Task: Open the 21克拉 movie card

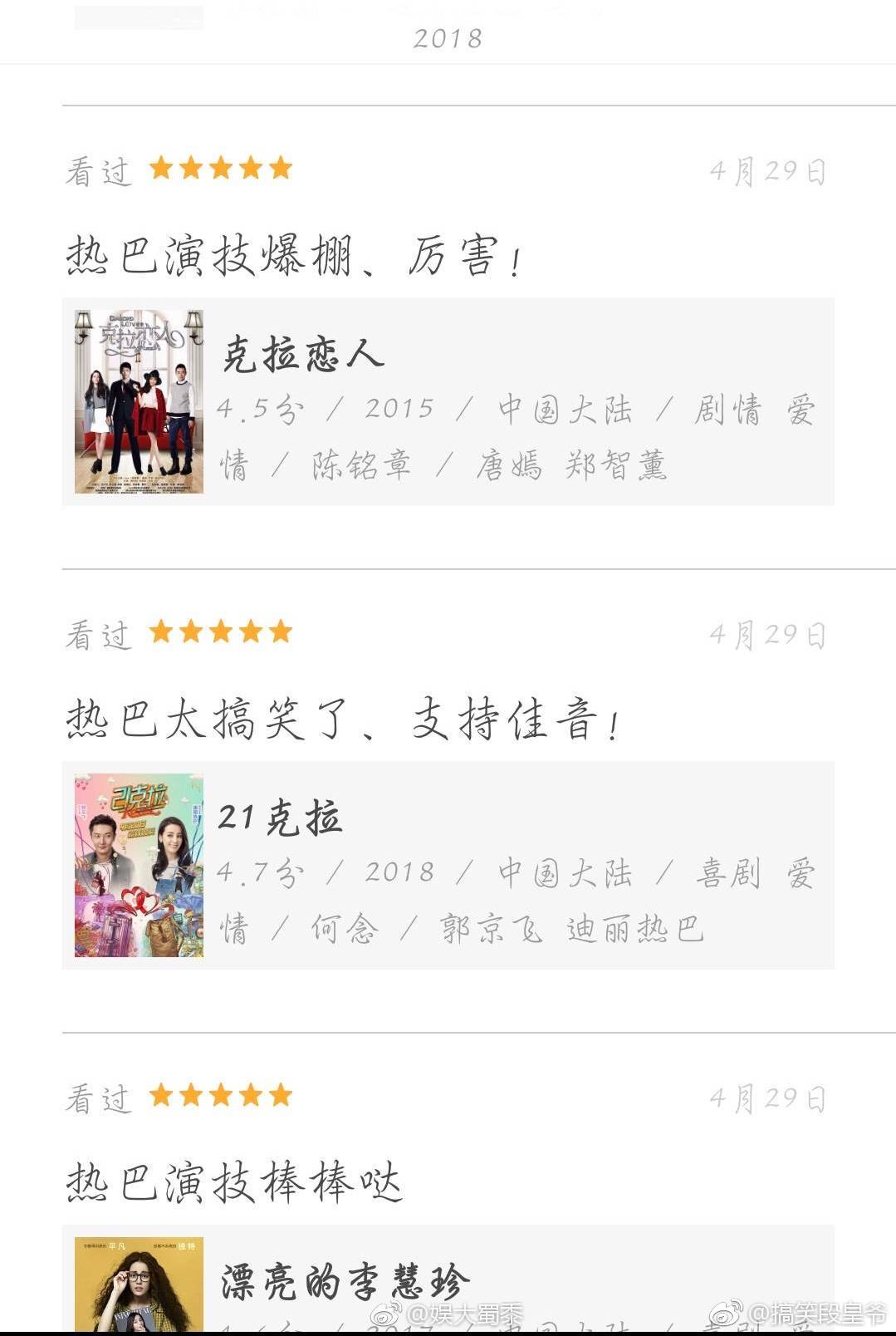Action: pyautogui.click(x=448, y=865)
